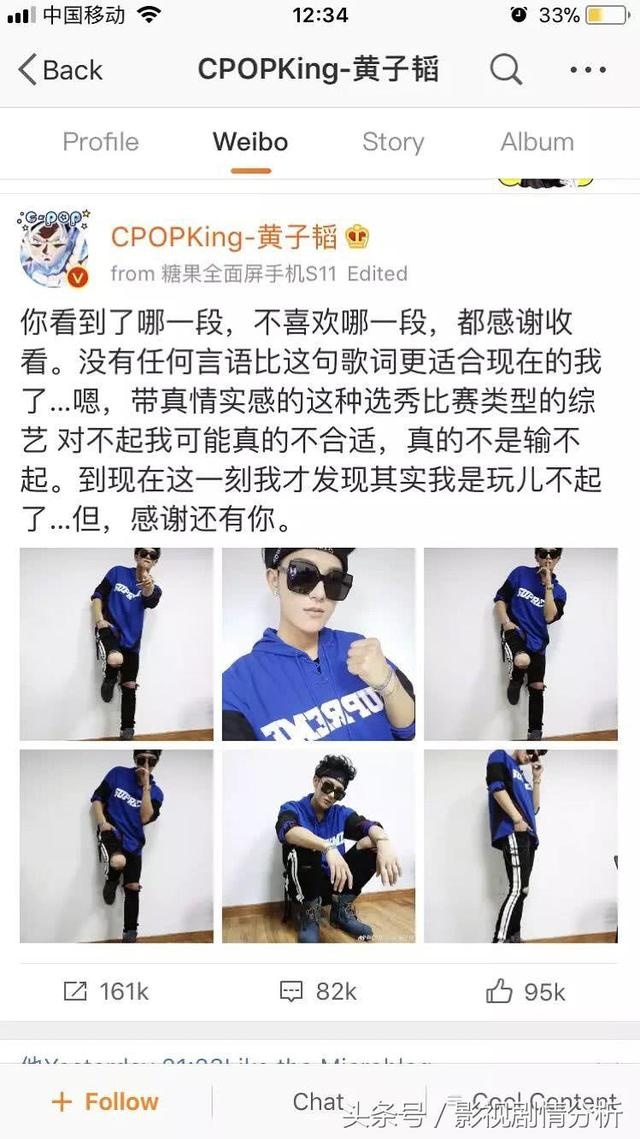Image resolution: width=640 pixels, height=1139 pixels.
Task: Select the Weibo tab
Action: [250, 142]
